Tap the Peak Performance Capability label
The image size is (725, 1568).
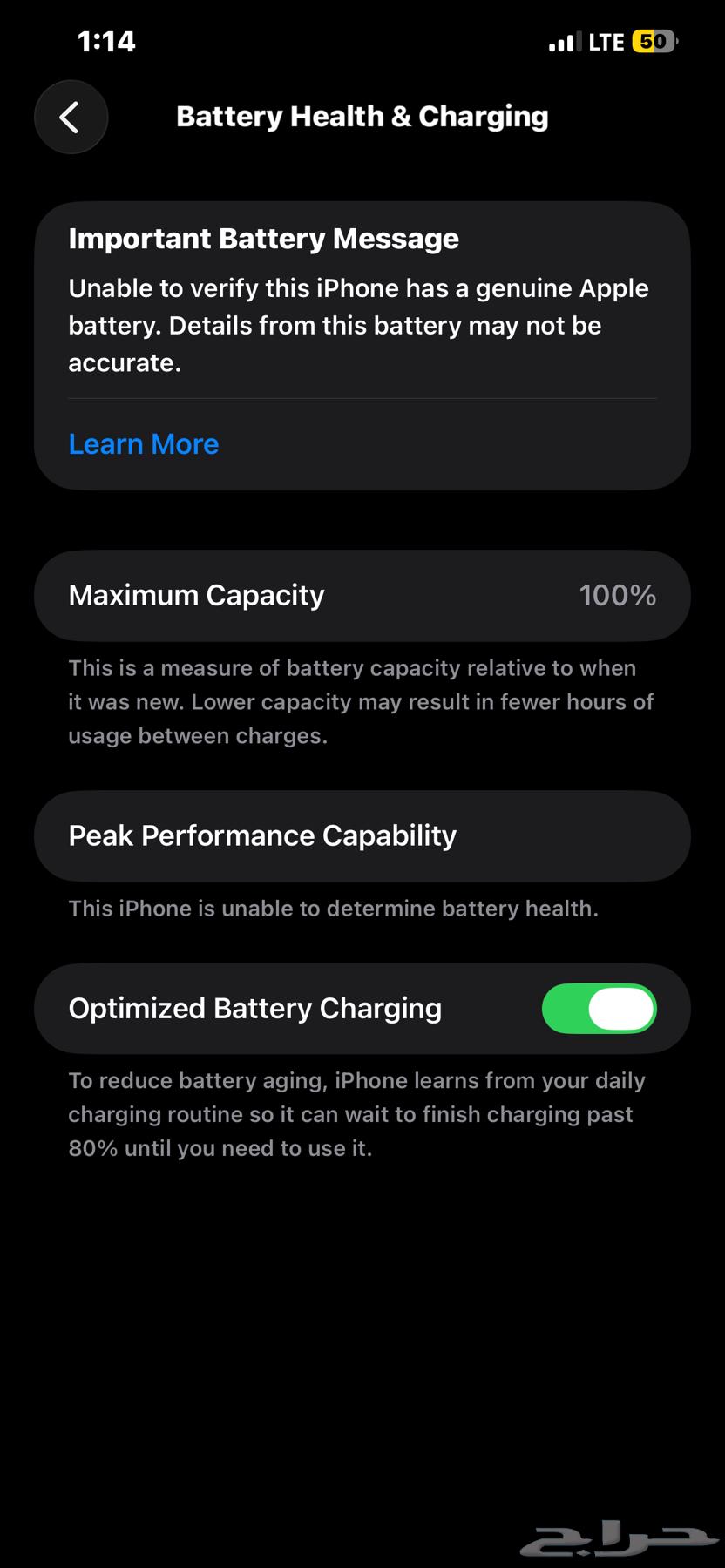pyautogui.click(x=261, y=835)
